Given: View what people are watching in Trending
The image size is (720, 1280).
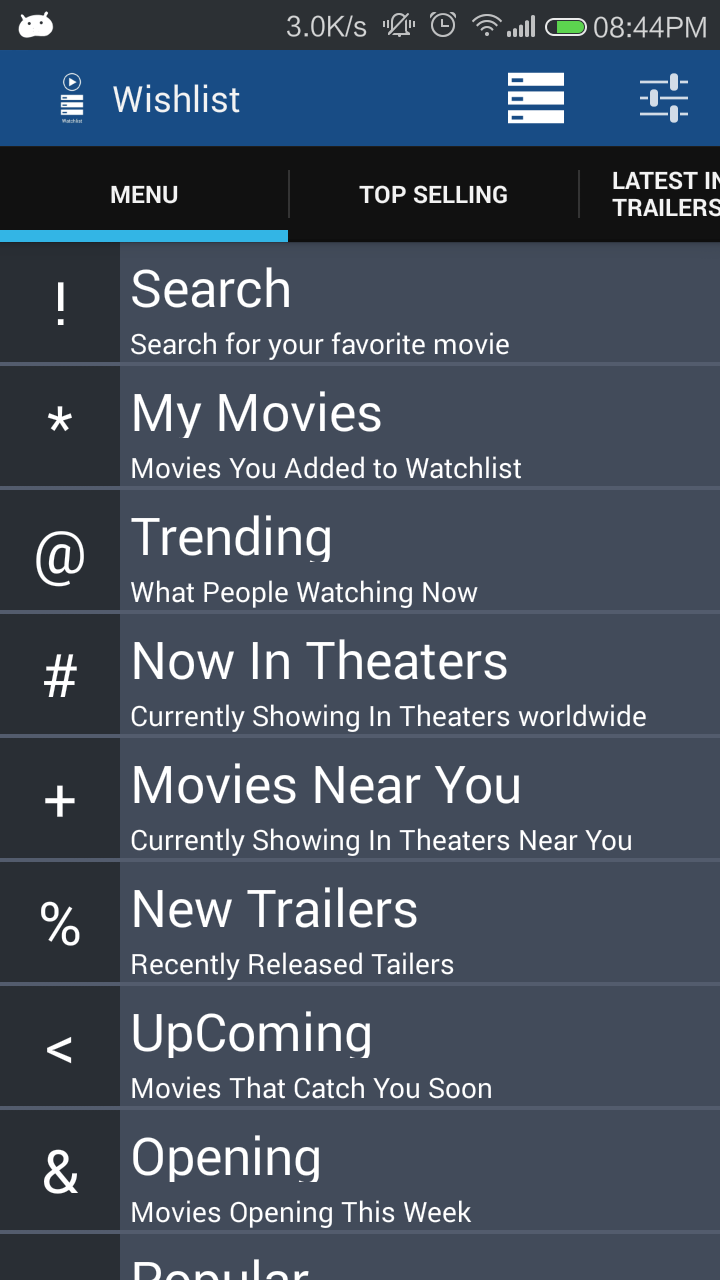Looking at the screenshot, I should 400,550.
